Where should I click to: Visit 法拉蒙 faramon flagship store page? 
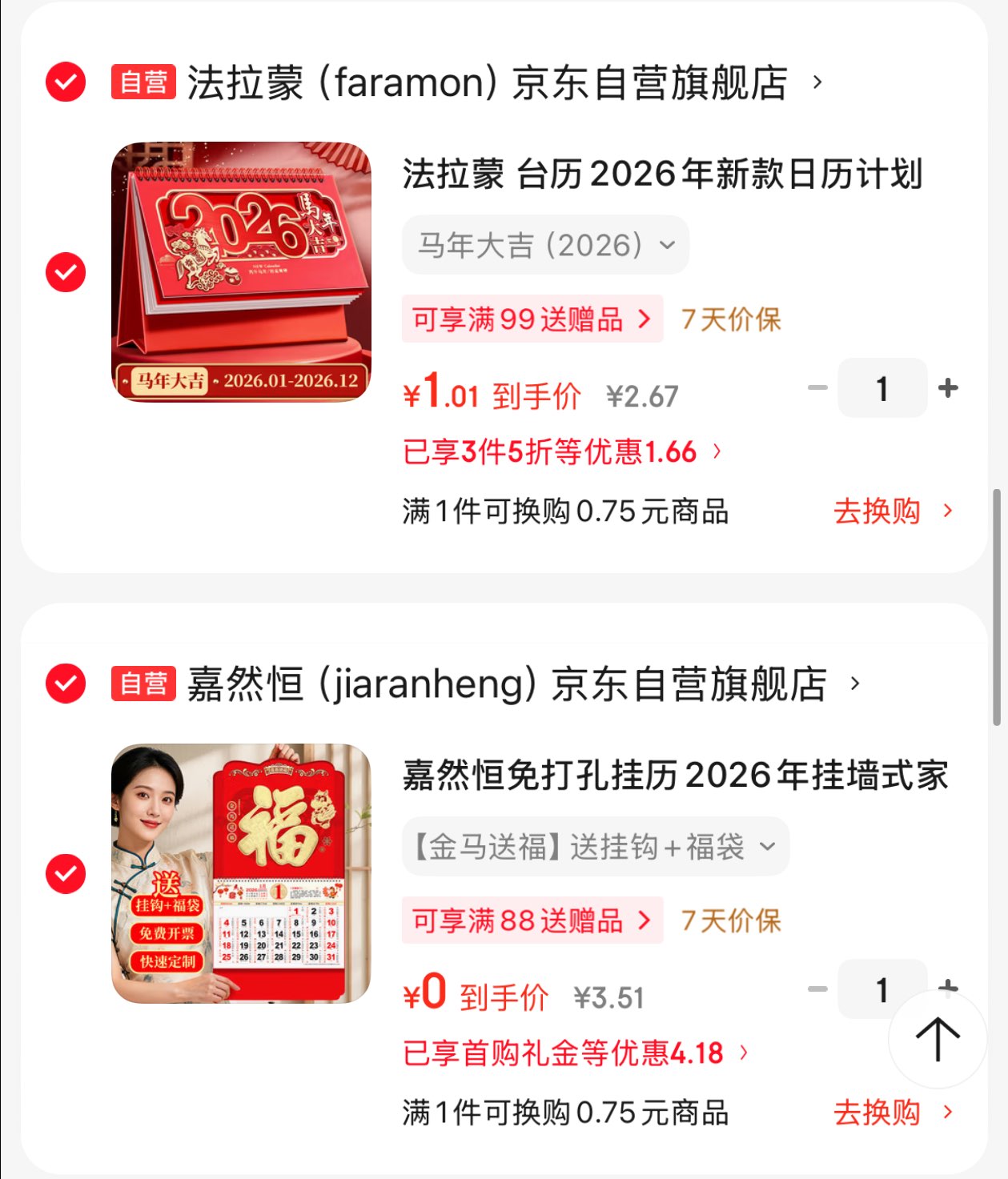pos(488,82)
